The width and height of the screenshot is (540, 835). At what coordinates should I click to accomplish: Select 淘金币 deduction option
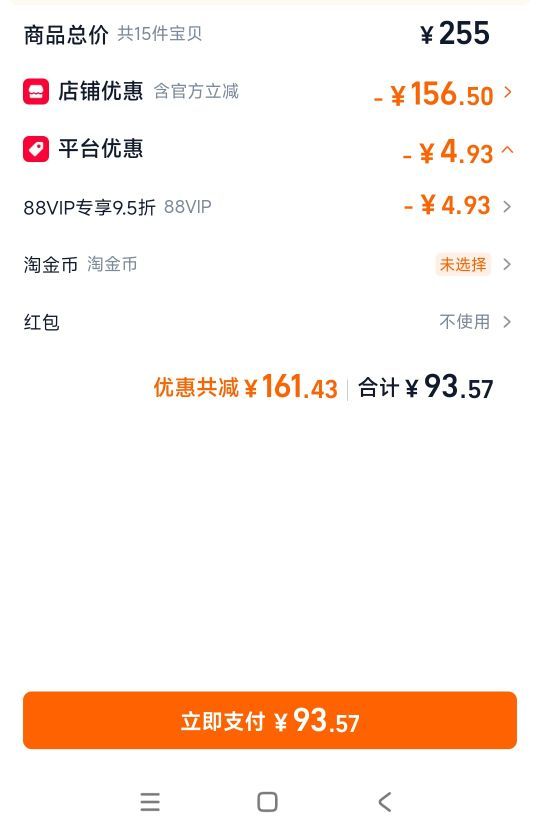coord(270,264)
